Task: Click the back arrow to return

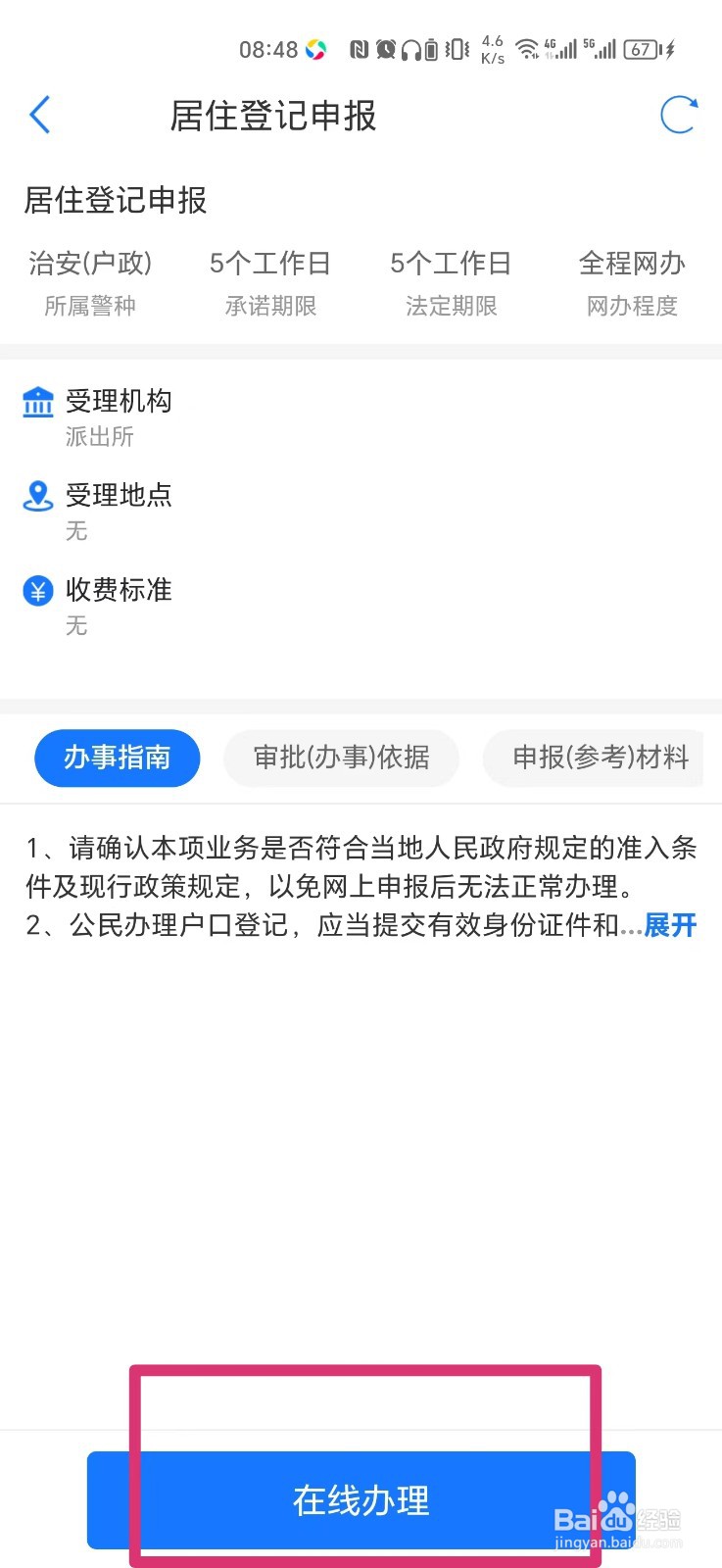Action: [39, 114]
